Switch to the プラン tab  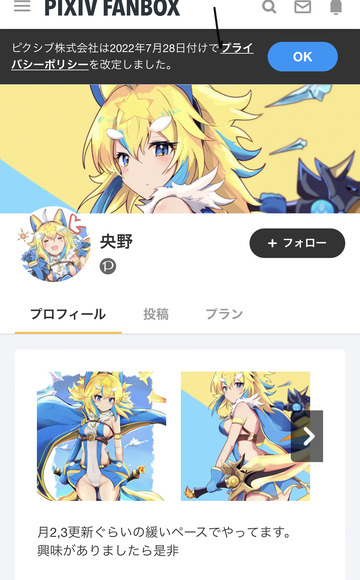point(224,314)
